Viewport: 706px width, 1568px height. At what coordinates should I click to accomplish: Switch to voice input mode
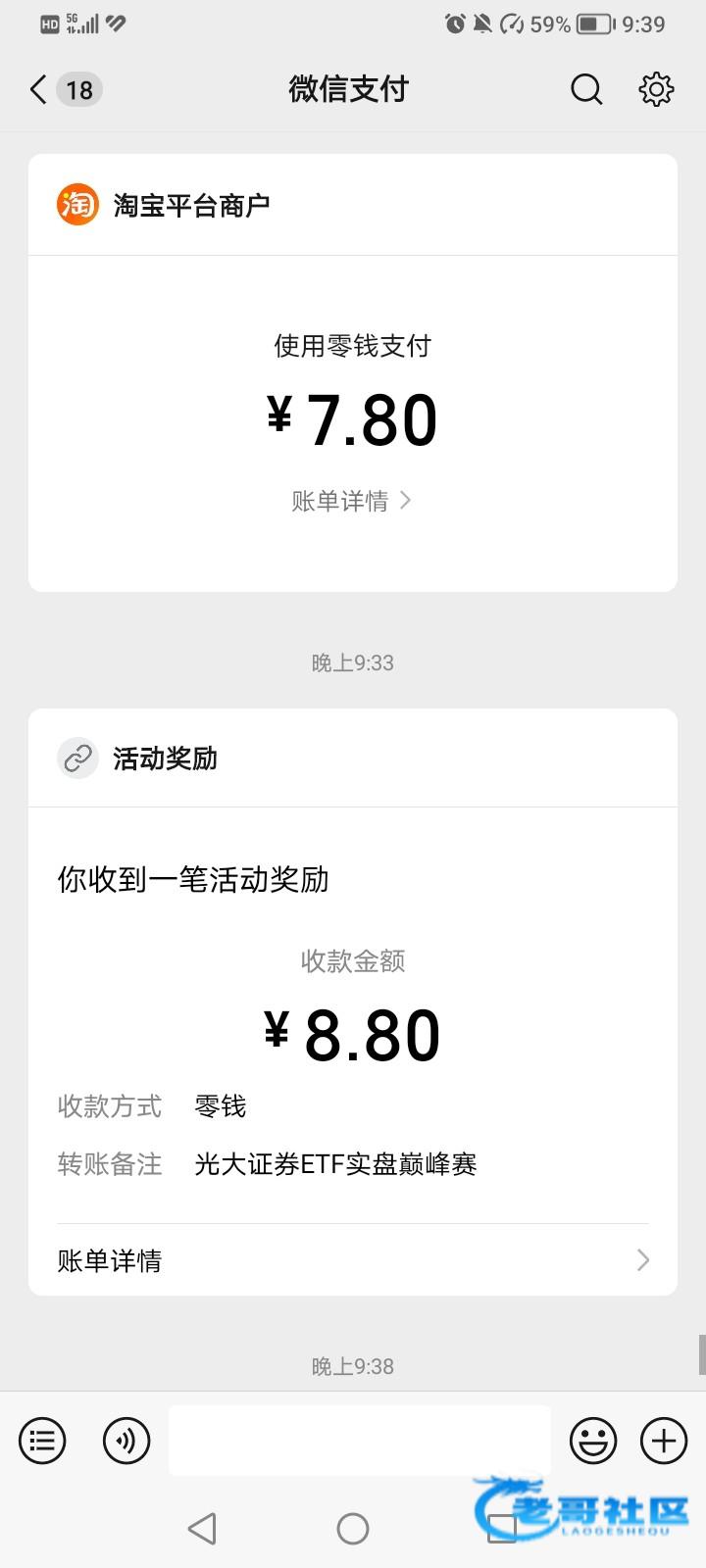[126, 1441]
